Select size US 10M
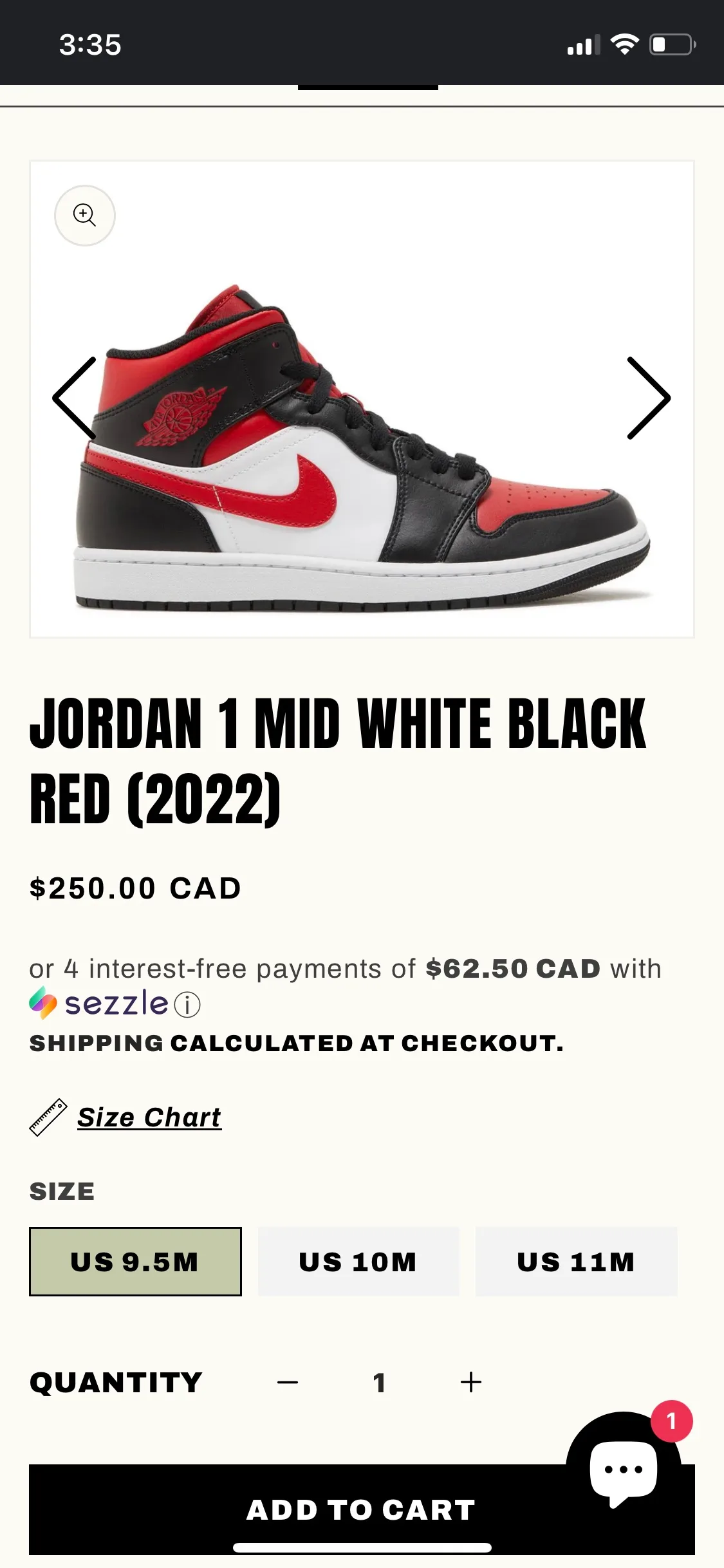Viewport: 724px width, 1568px height. [358, 1262]
